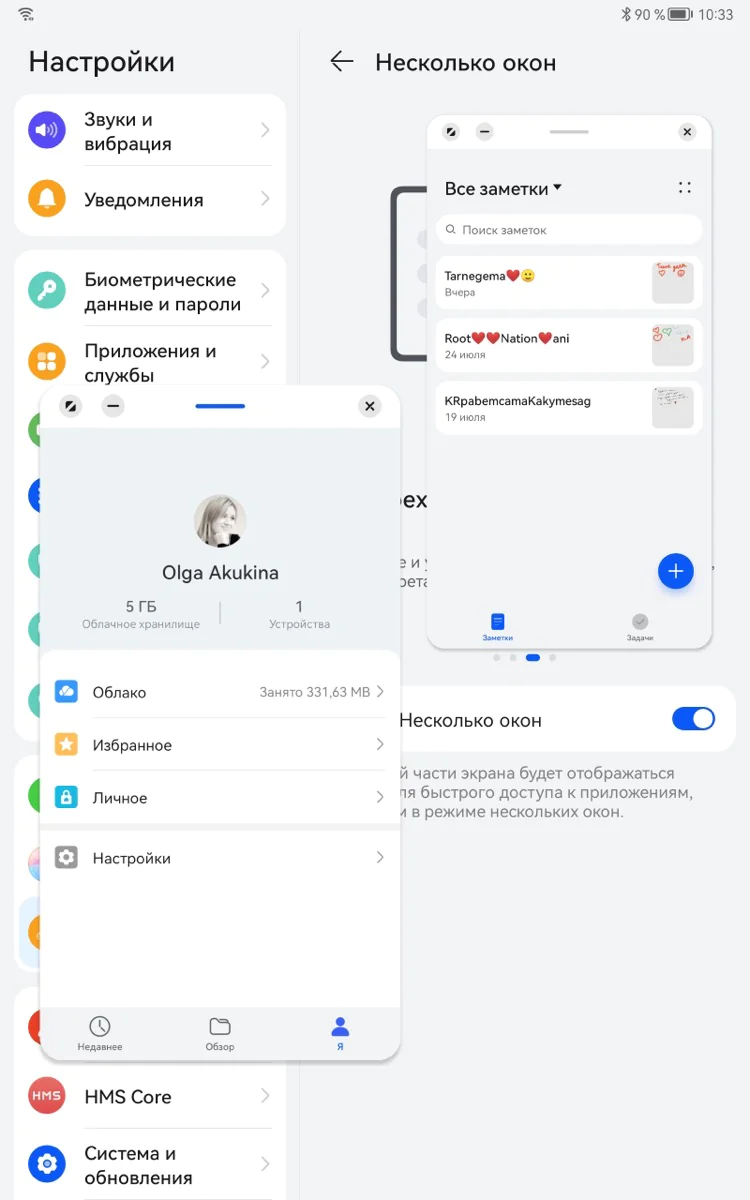Tap Olga Akukina's profile avatar
The image size is (750, 1200).
coord(220,521)
